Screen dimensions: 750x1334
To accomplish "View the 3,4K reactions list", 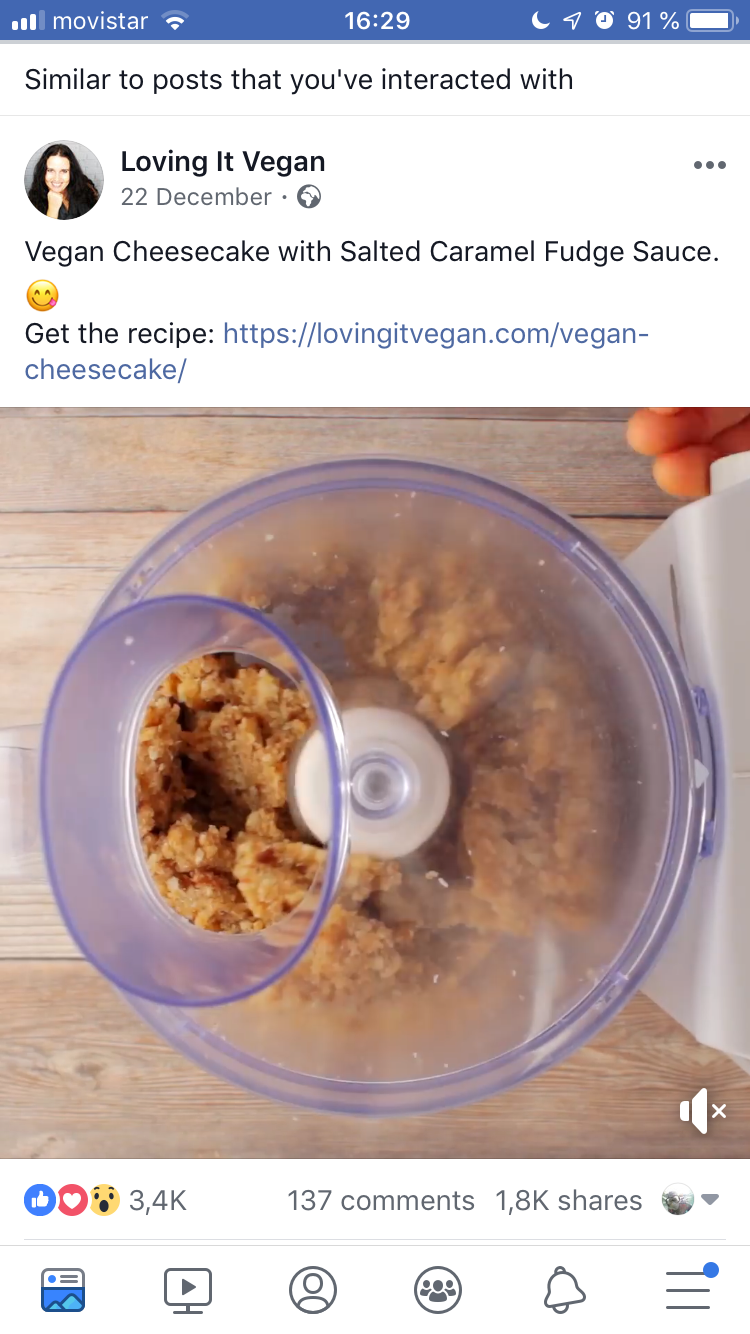I will coord(106,1200).
